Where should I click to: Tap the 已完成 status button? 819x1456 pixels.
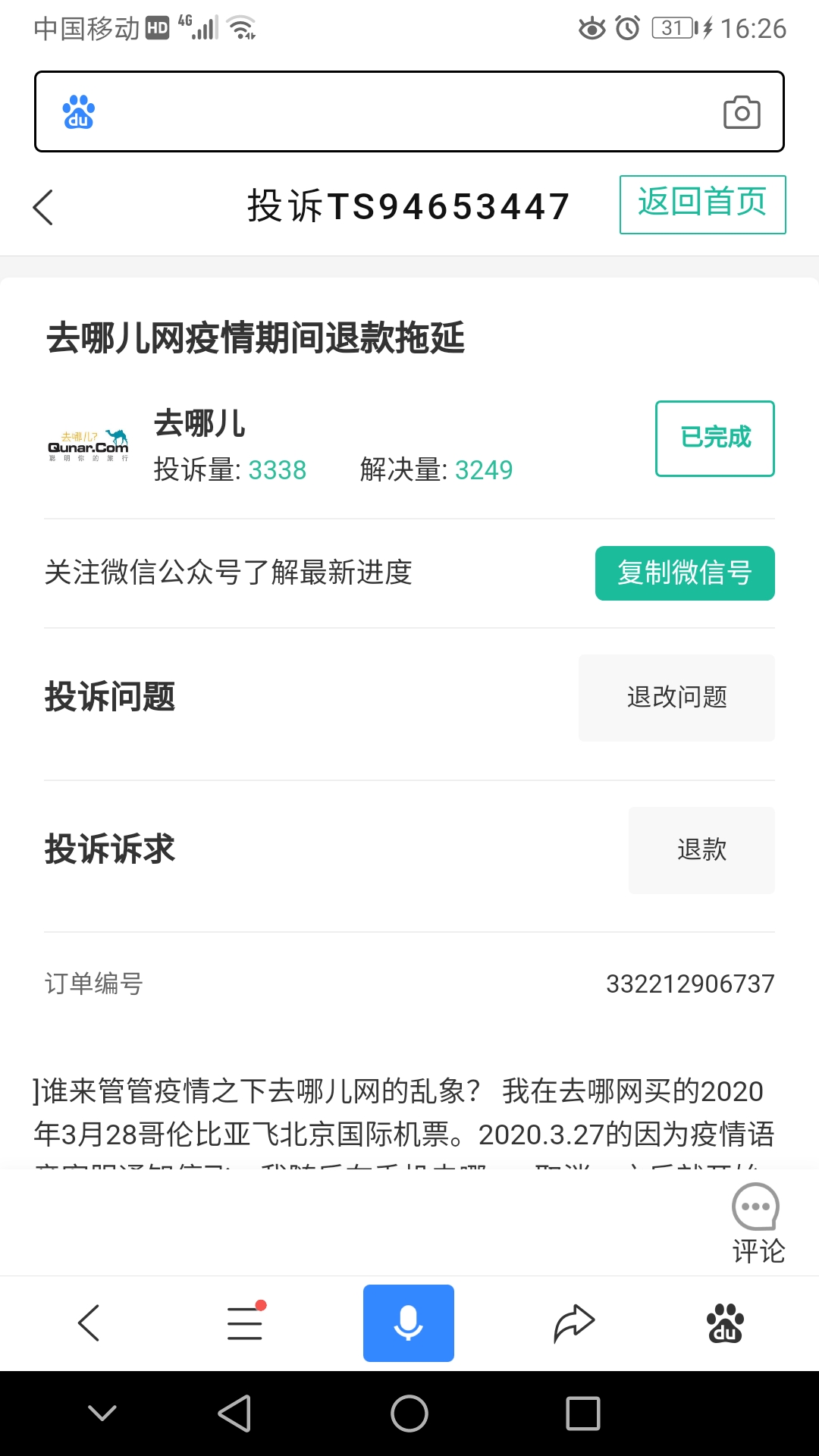point(715,438)
